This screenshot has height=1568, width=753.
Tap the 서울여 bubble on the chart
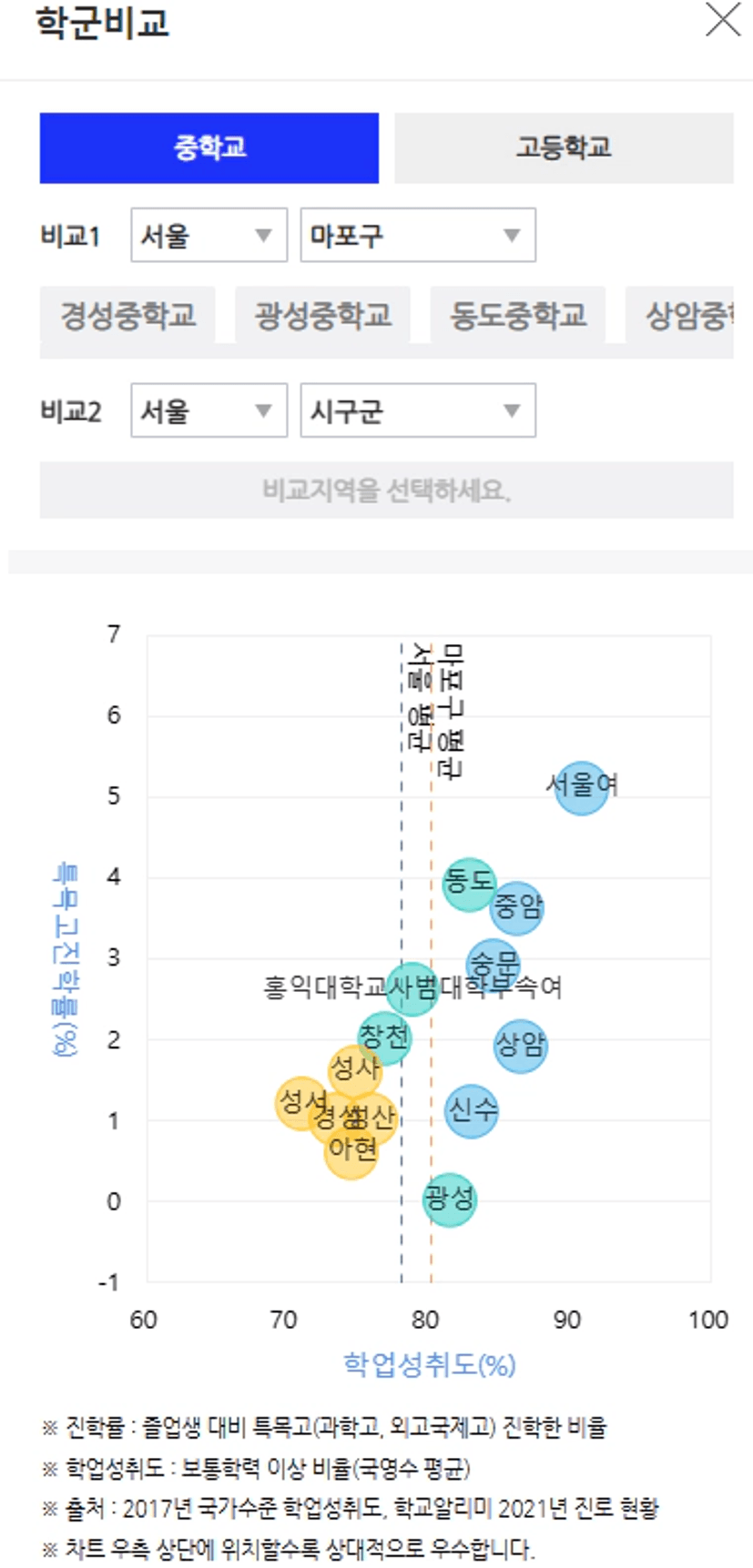click(582, 787)
